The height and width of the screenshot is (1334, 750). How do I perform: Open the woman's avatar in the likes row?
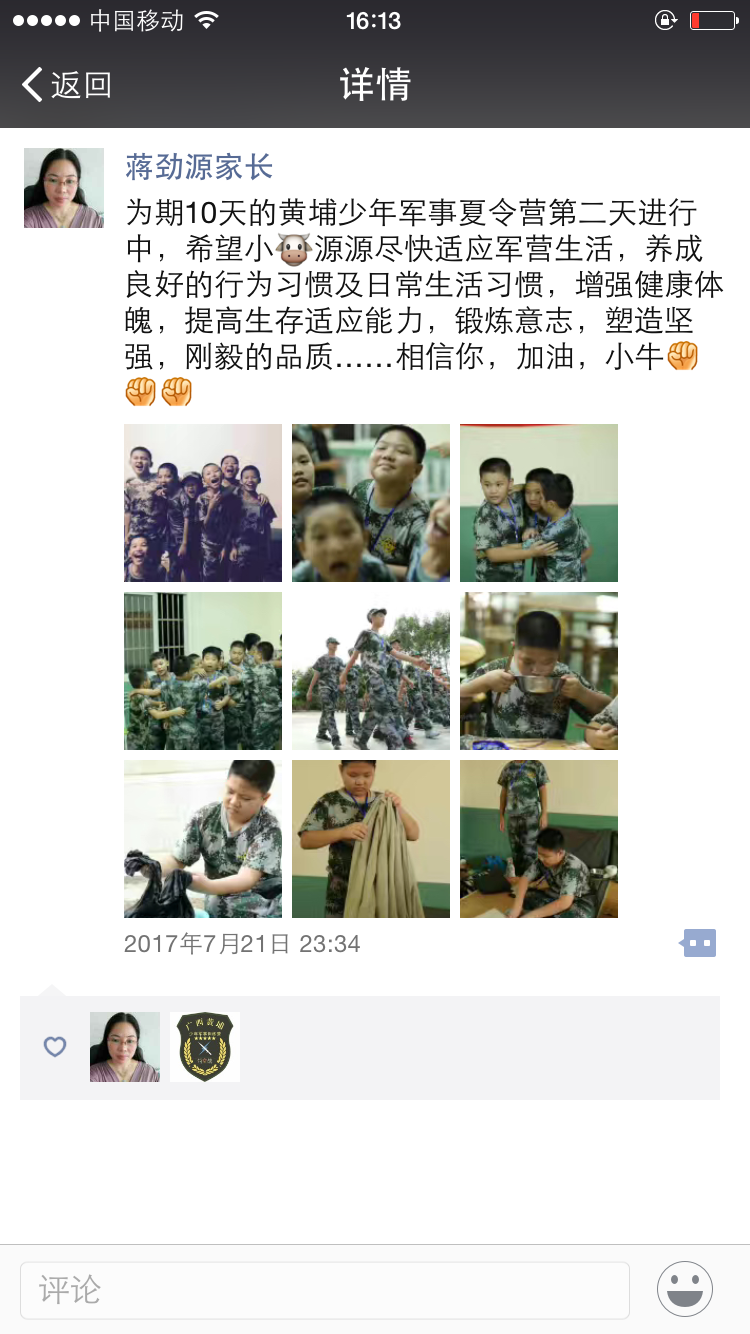125,1047
